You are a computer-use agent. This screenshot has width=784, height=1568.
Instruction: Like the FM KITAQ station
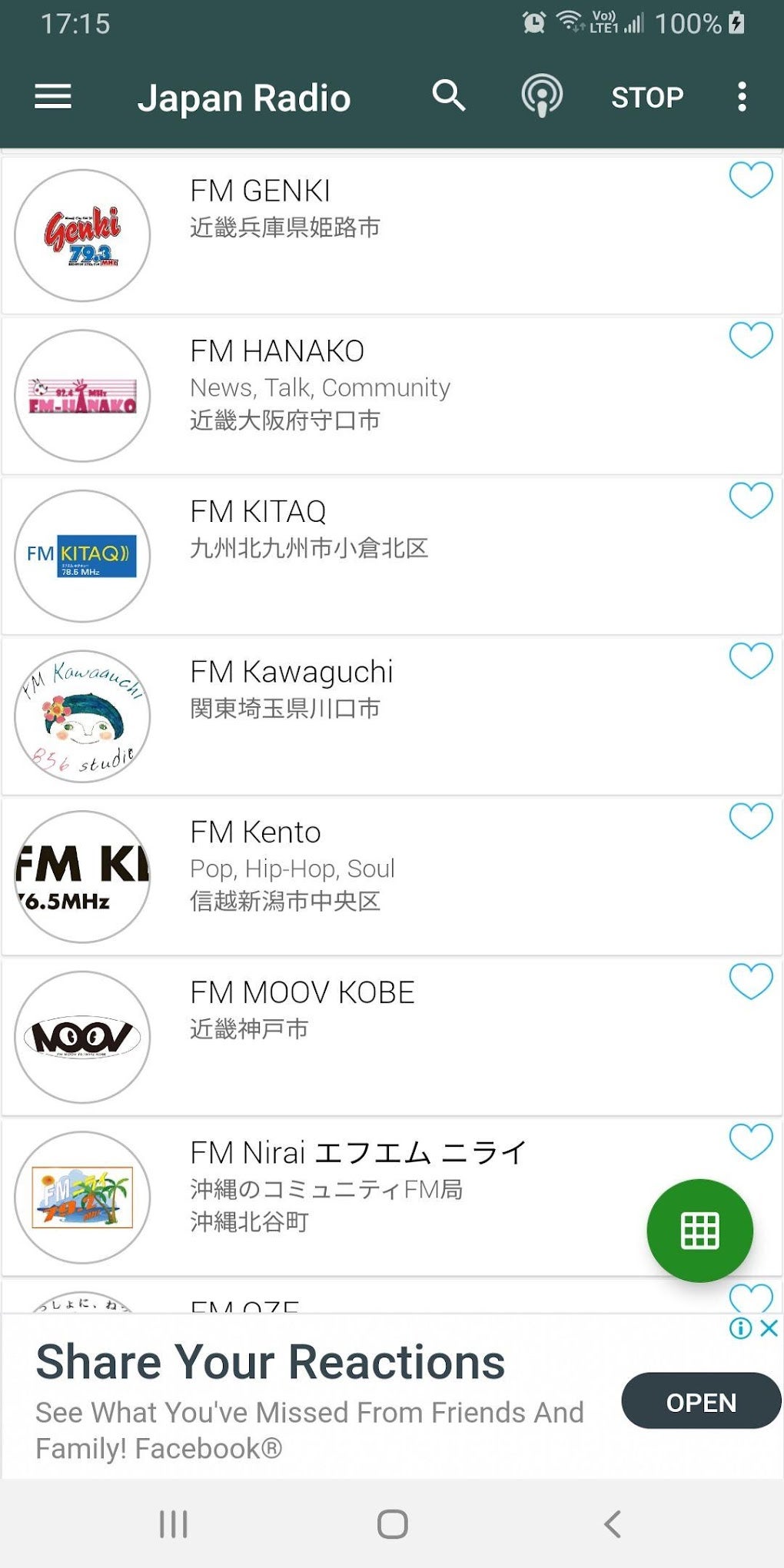[750, 500]
